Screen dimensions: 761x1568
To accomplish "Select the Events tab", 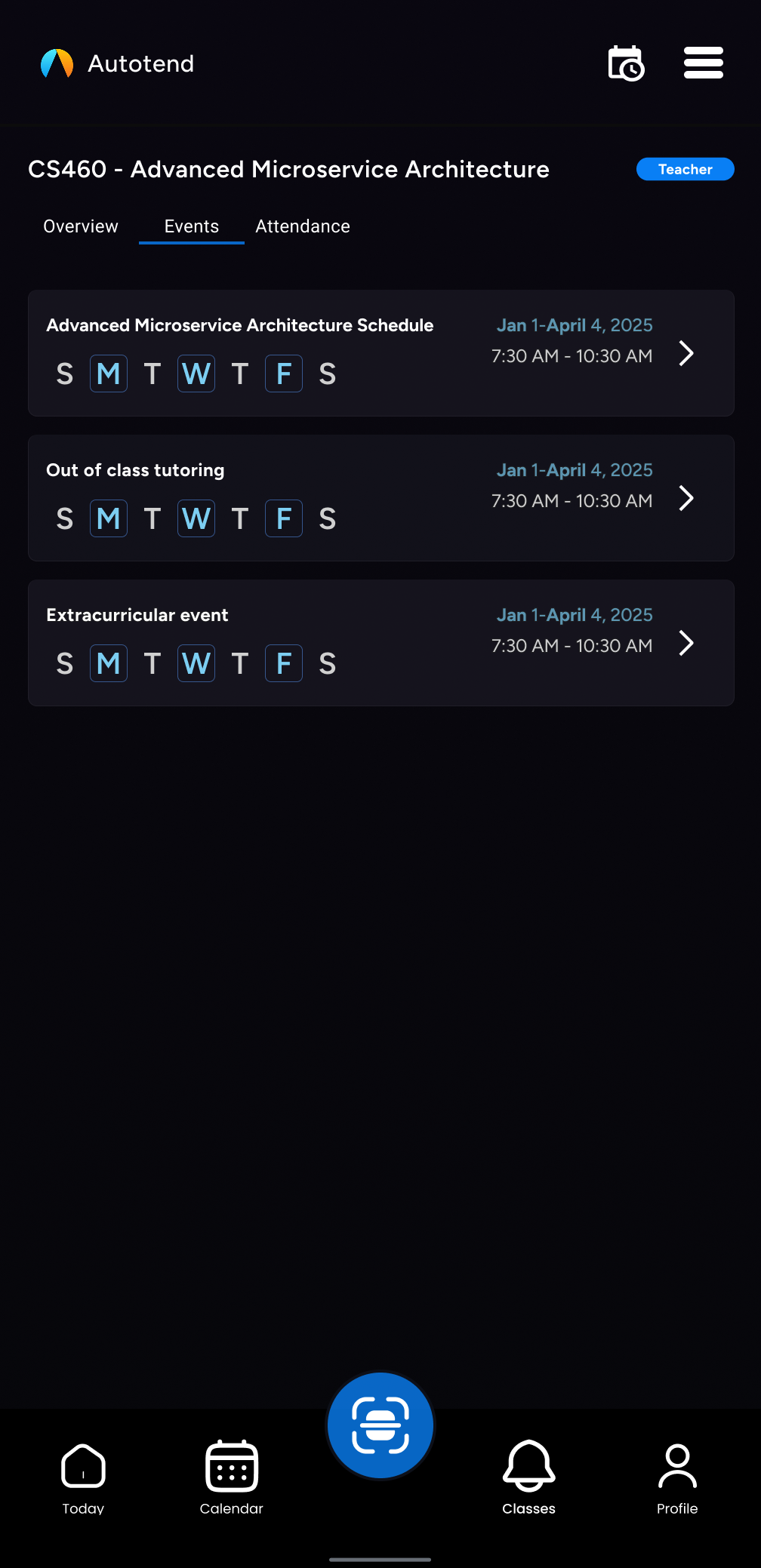I will [192, 226].
